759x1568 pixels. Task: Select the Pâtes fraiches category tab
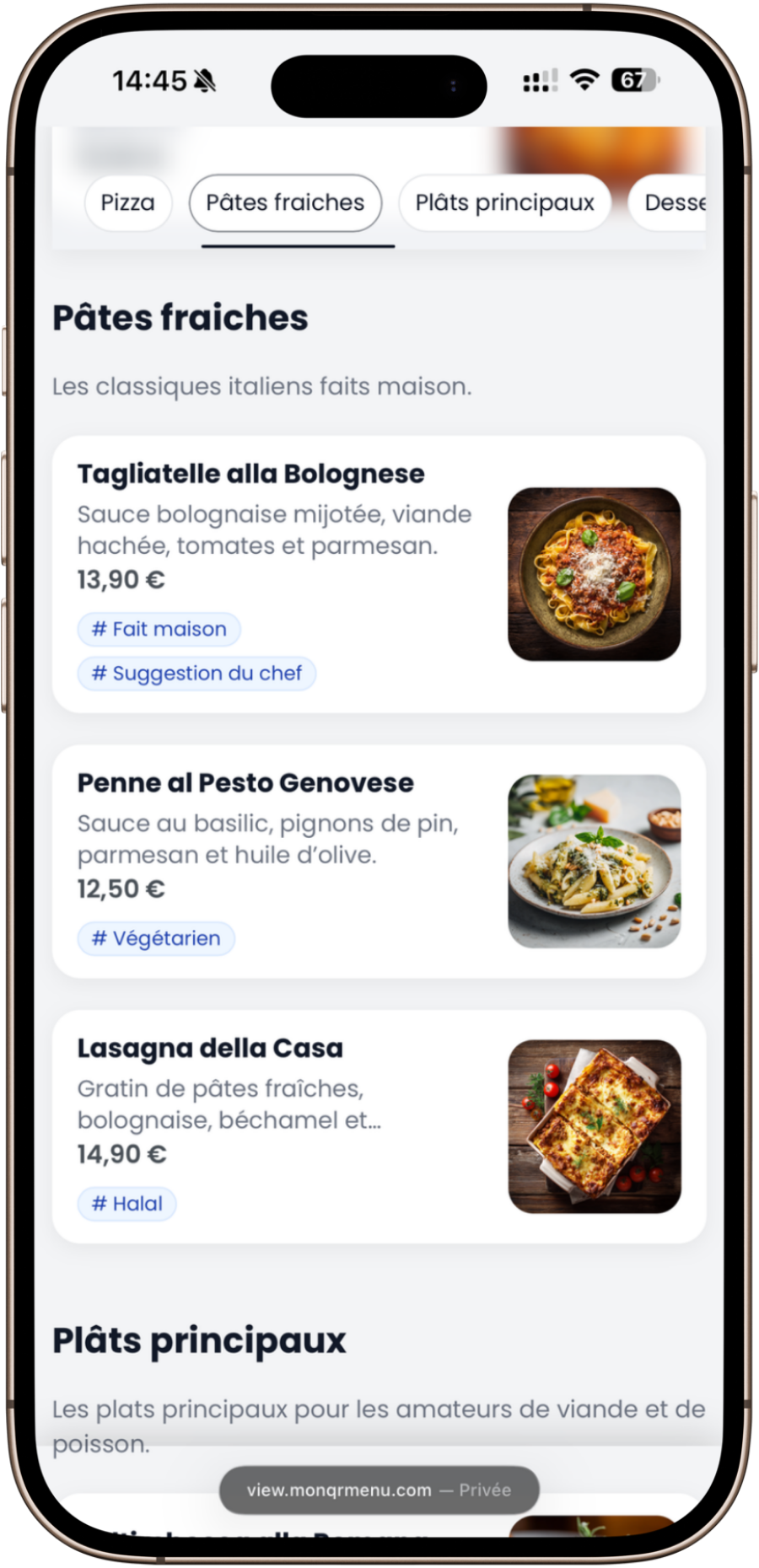tap(285, 203)
